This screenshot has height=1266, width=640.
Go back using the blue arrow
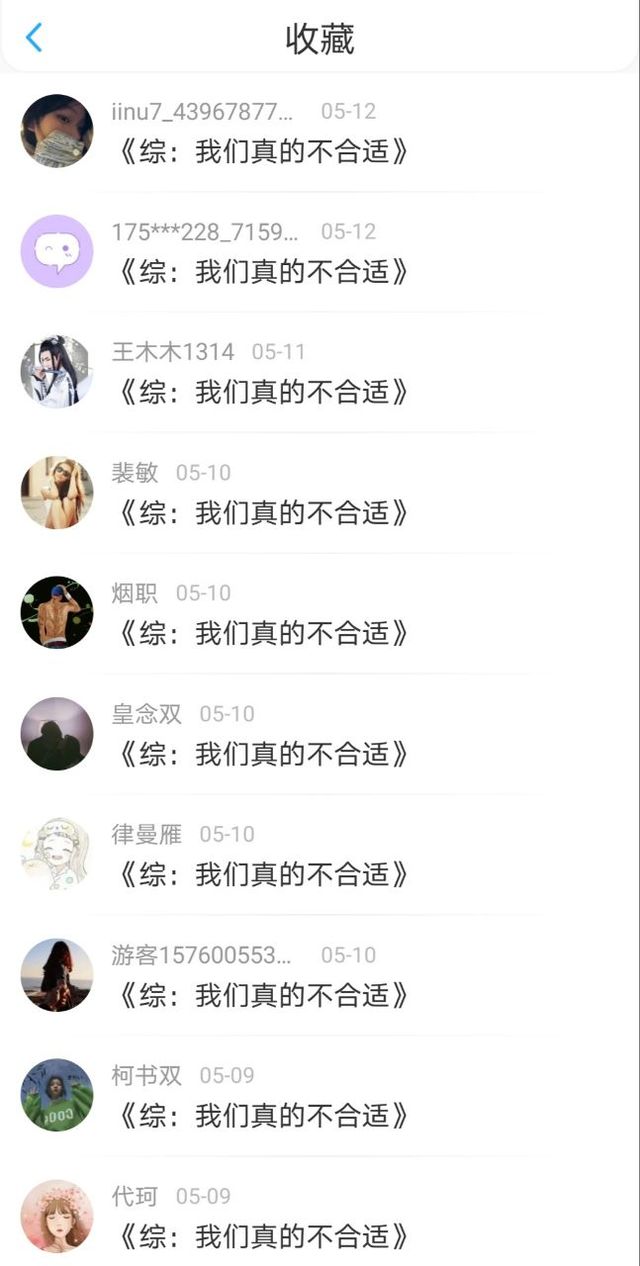(x=34, y=38)
